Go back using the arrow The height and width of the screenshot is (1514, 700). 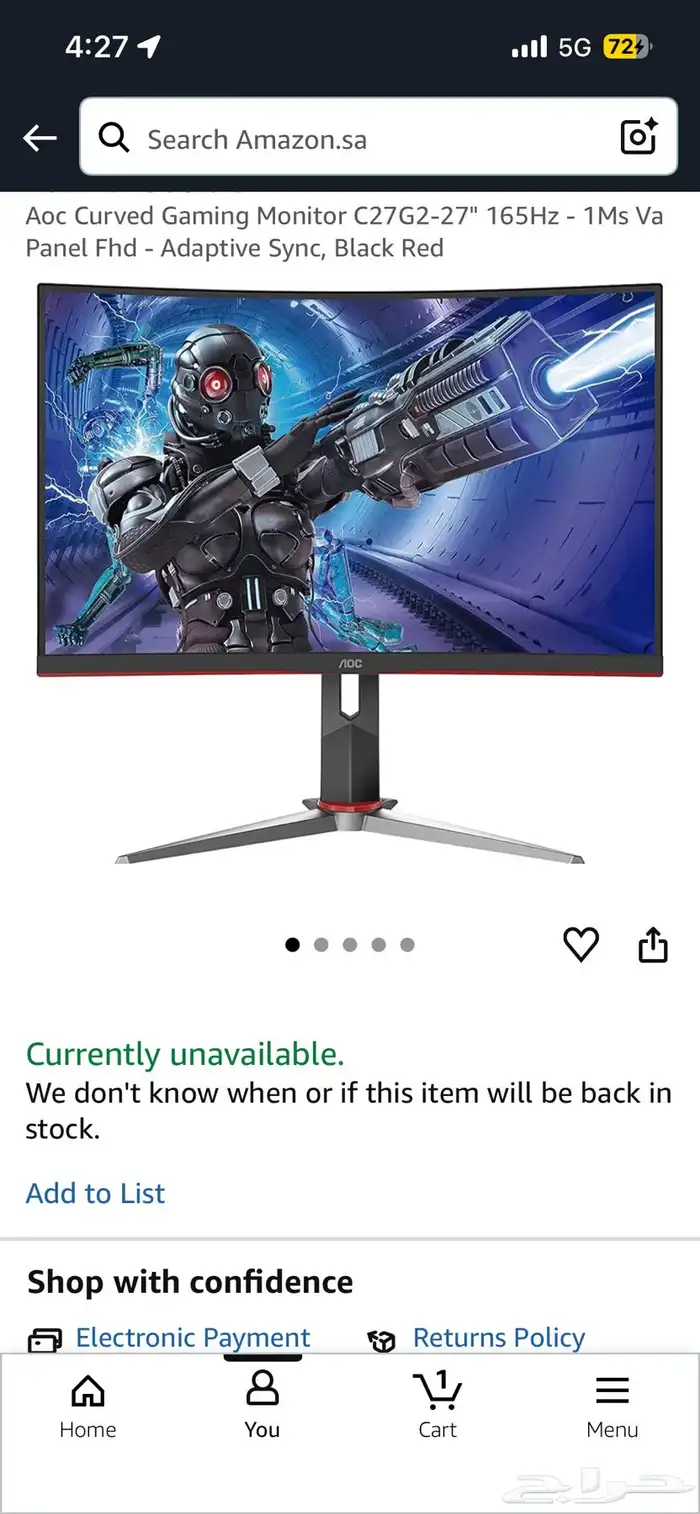(x=40, y=138)
